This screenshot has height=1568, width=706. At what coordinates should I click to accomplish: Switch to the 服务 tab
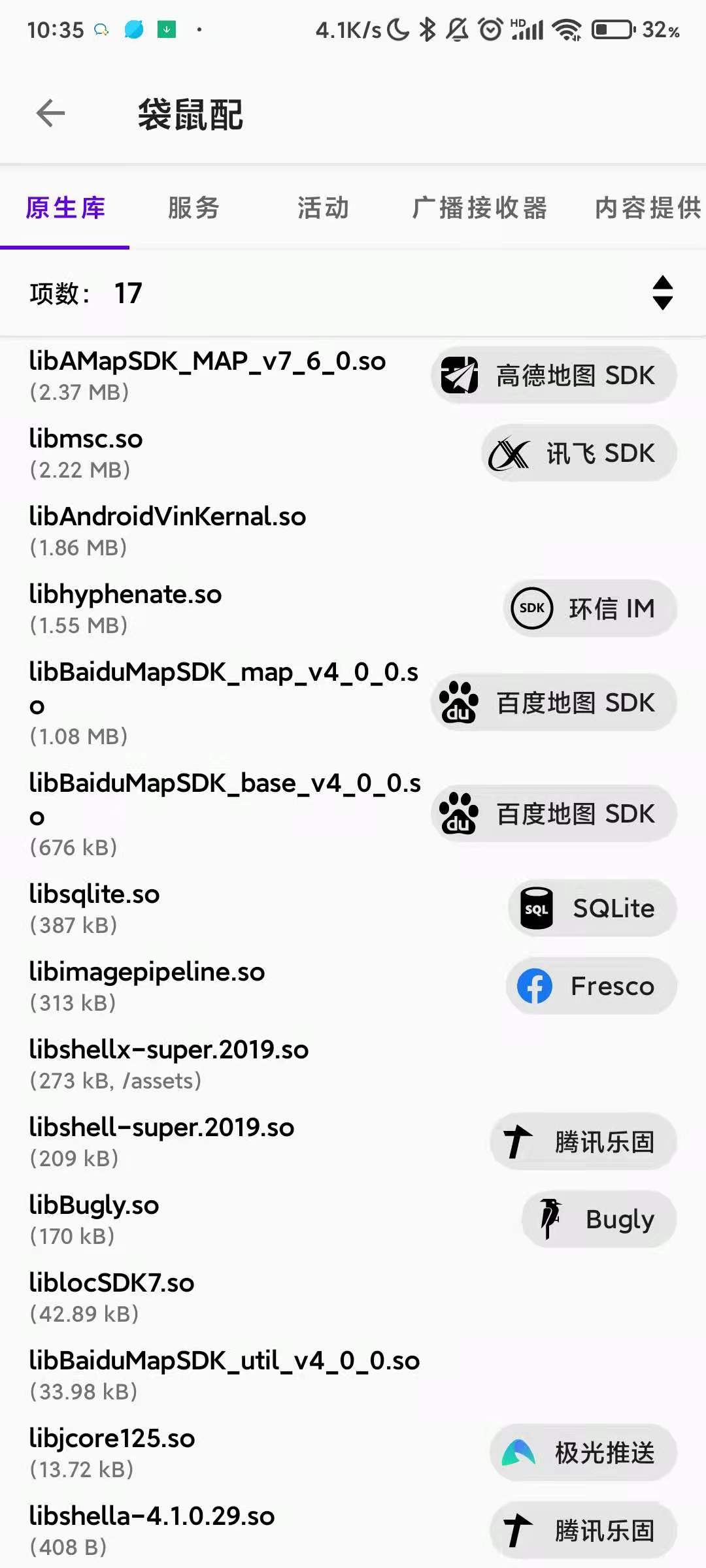(x=193, y=208)
